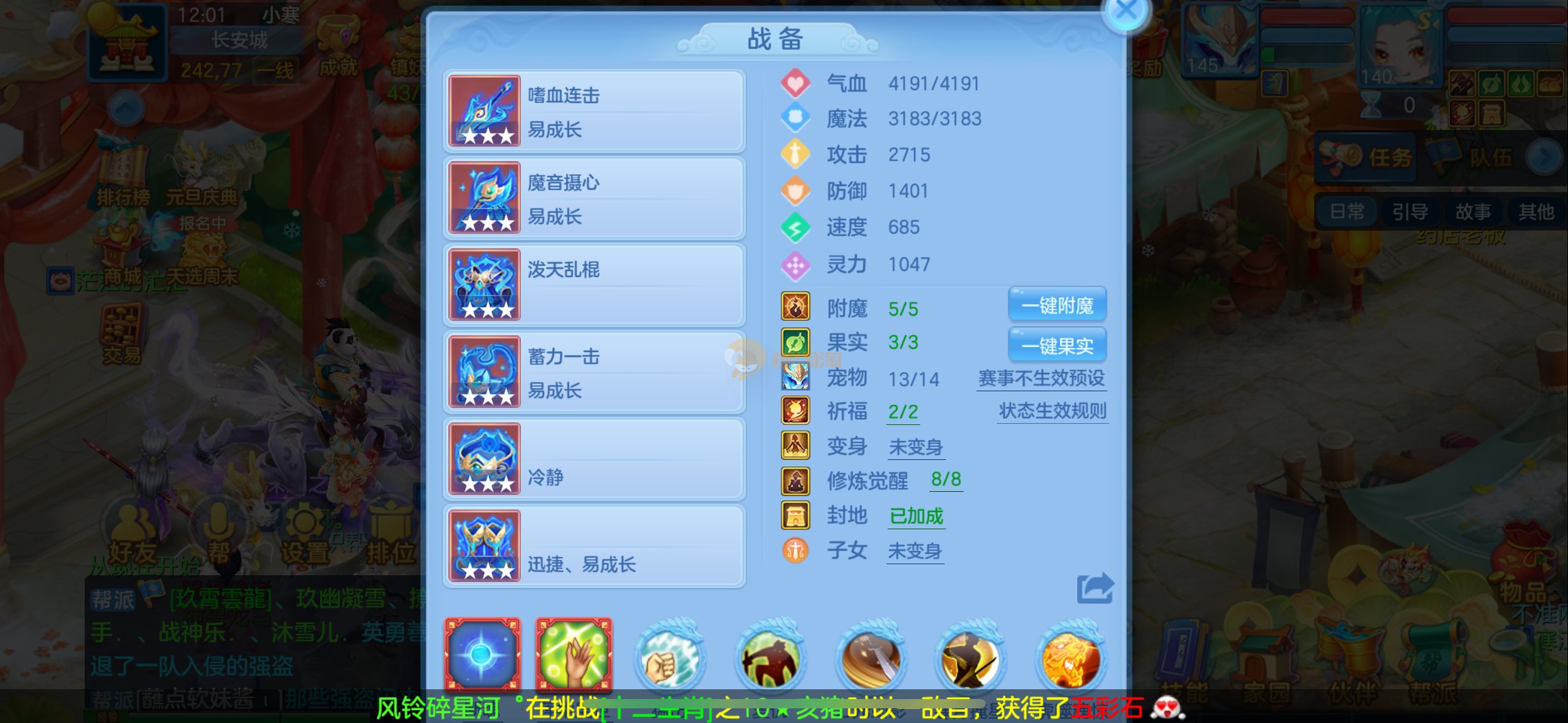Share battle prep via arrow icon

pyautogui.click(x=1095, y=589)
